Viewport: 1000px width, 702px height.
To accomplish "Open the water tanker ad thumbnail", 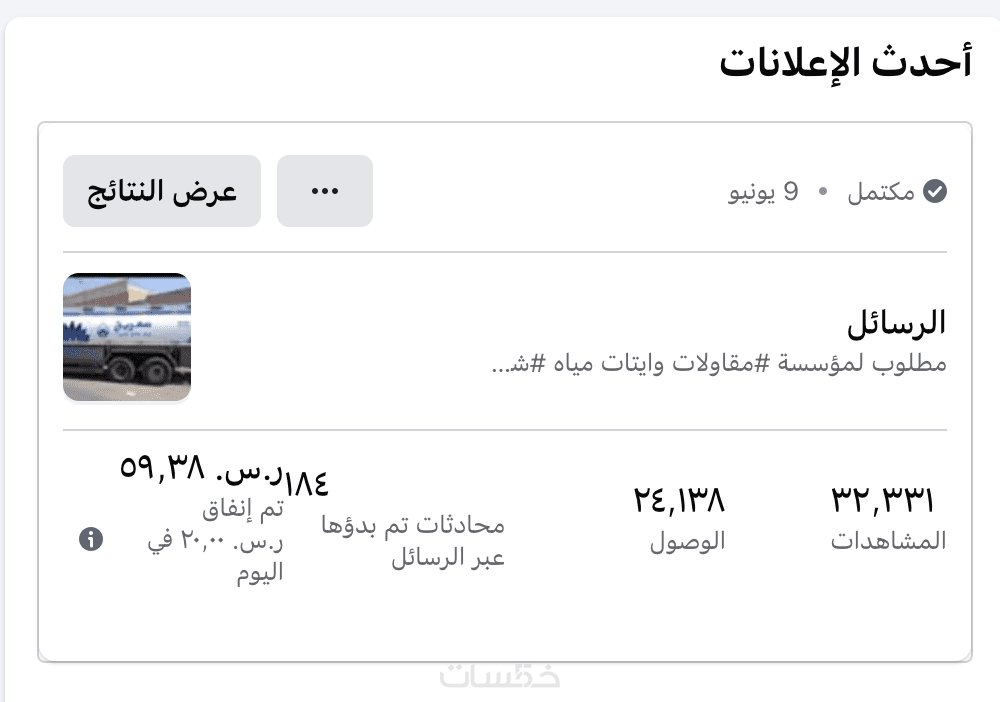I will [x=127, y=337].
